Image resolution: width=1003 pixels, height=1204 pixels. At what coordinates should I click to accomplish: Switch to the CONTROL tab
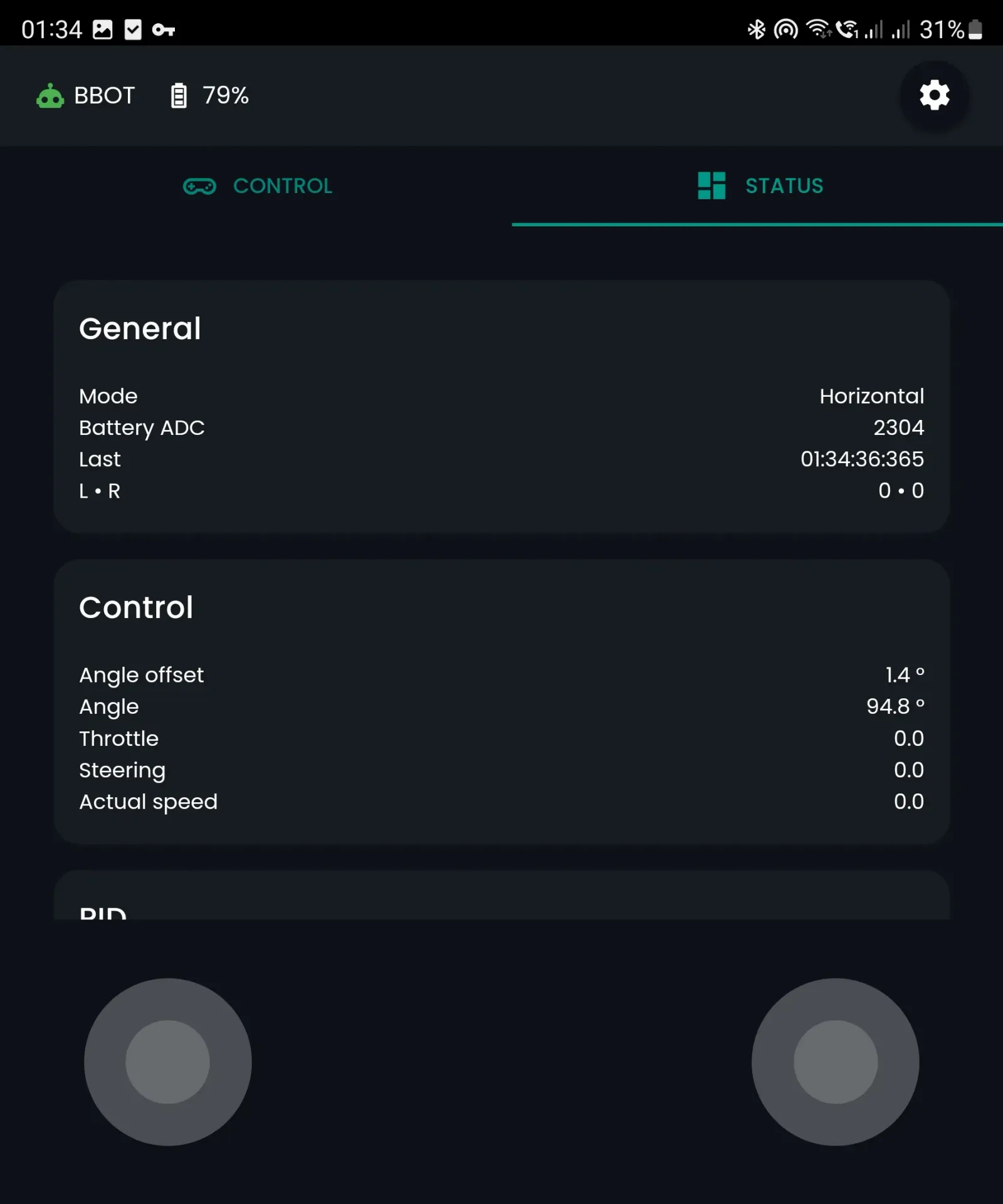click(257, 186)
